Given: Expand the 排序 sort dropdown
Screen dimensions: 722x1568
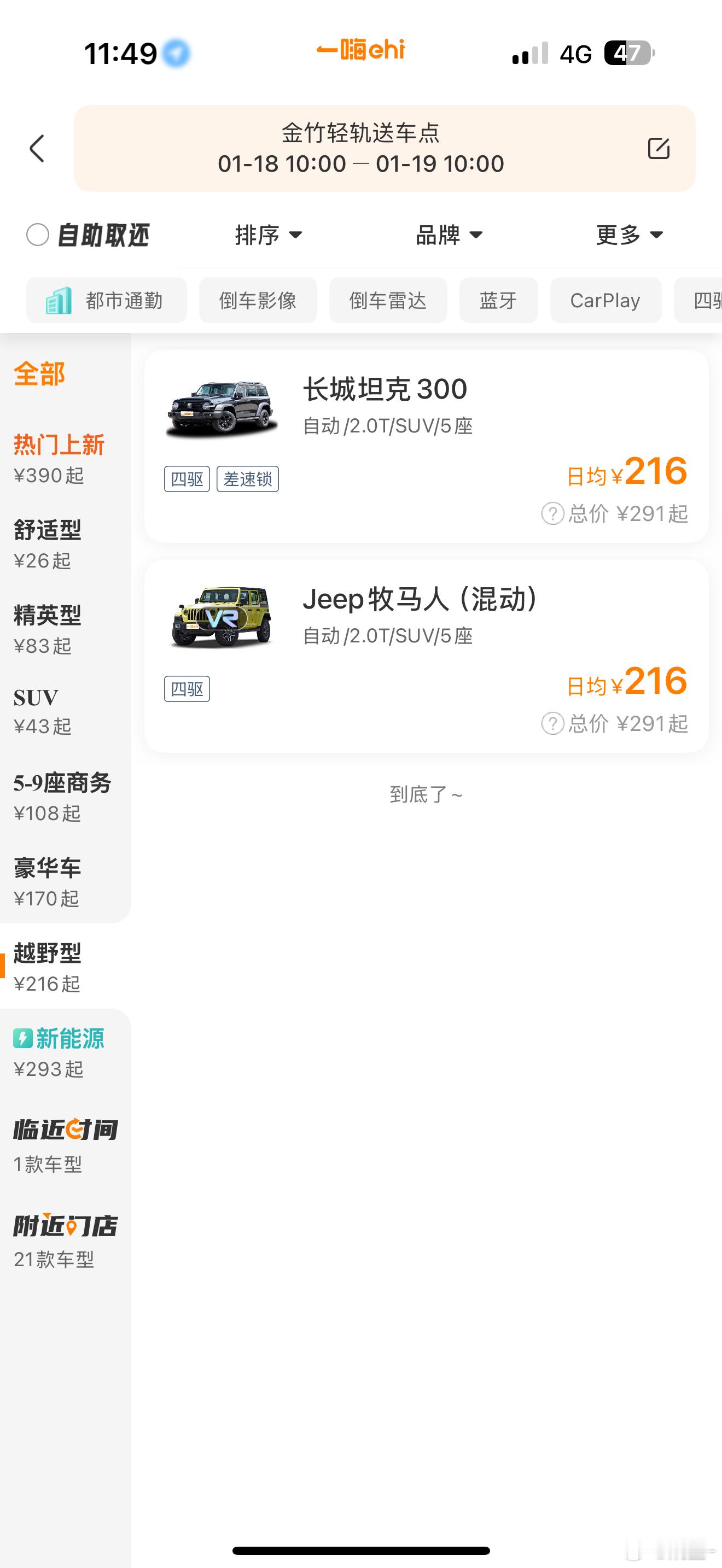Looking at the screenshot, I should 269,235.
